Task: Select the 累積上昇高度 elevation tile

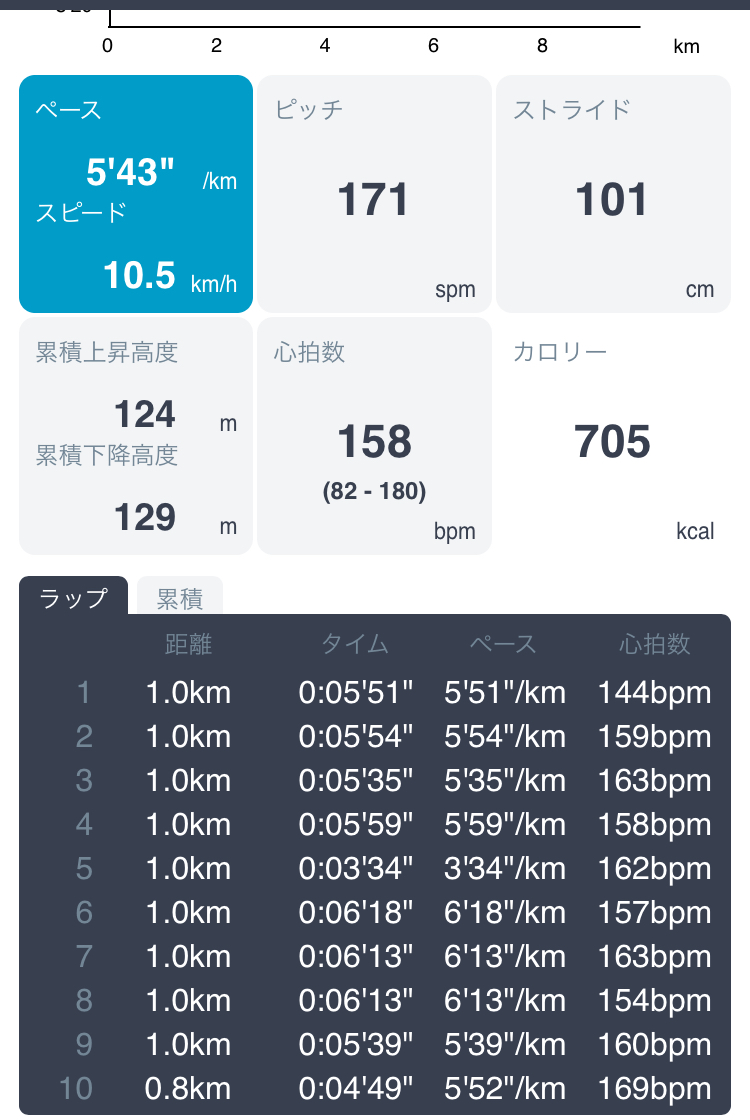Action: coord(136,436)
